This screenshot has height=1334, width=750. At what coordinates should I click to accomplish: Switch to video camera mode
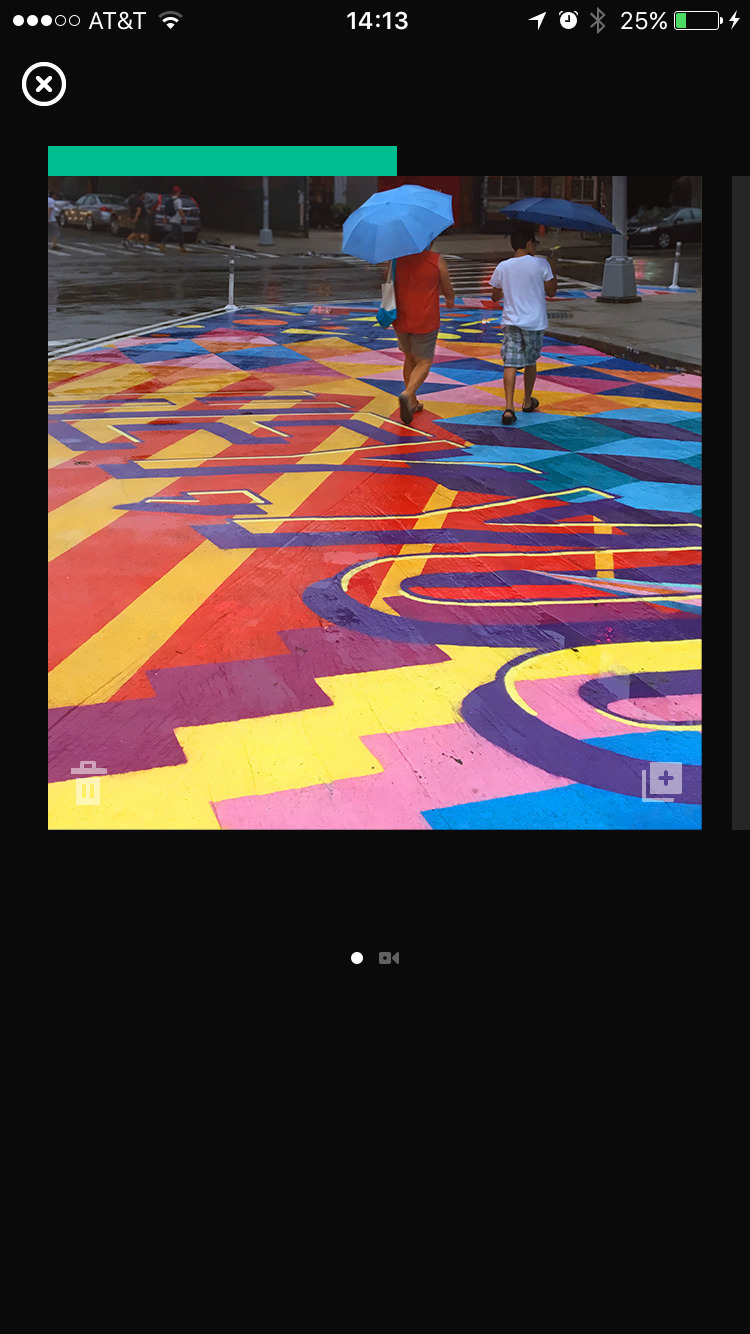click(389, 958)
